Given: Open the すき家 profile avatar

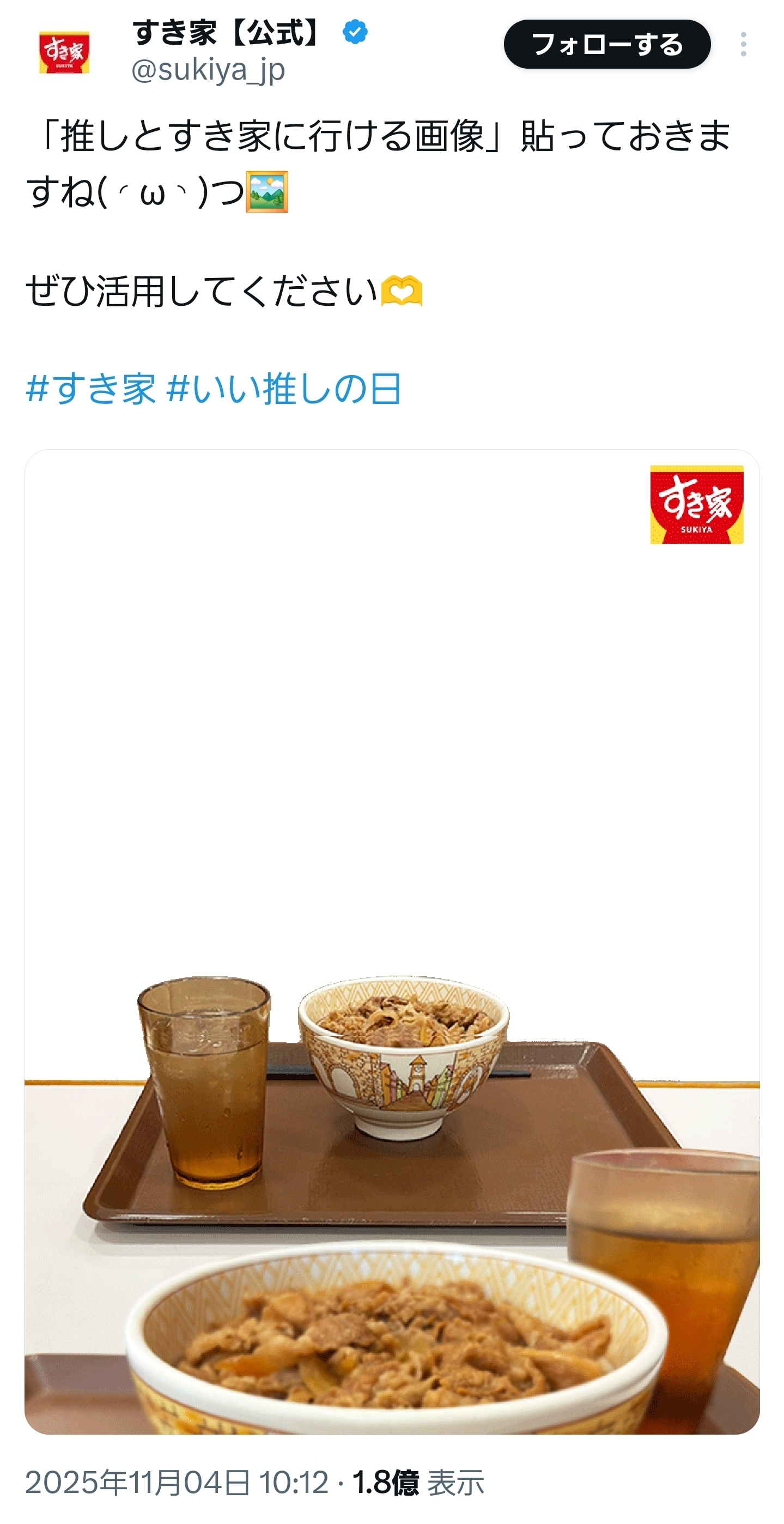Looking at the screenshot, I should point(64,52).
